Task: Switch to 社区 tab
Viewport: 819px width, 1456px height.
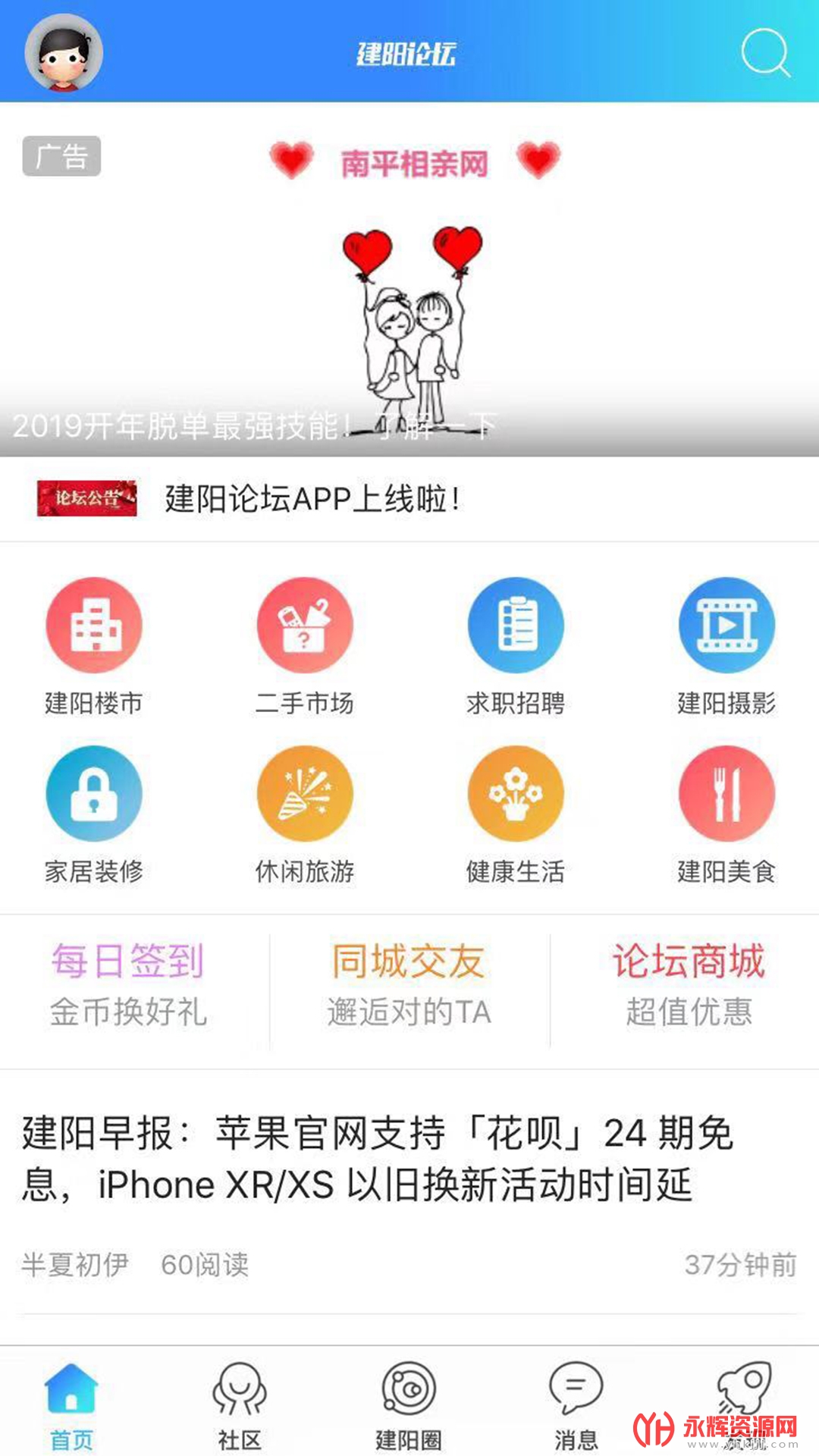Action: pyautogui.click(x=240, y=1404)
